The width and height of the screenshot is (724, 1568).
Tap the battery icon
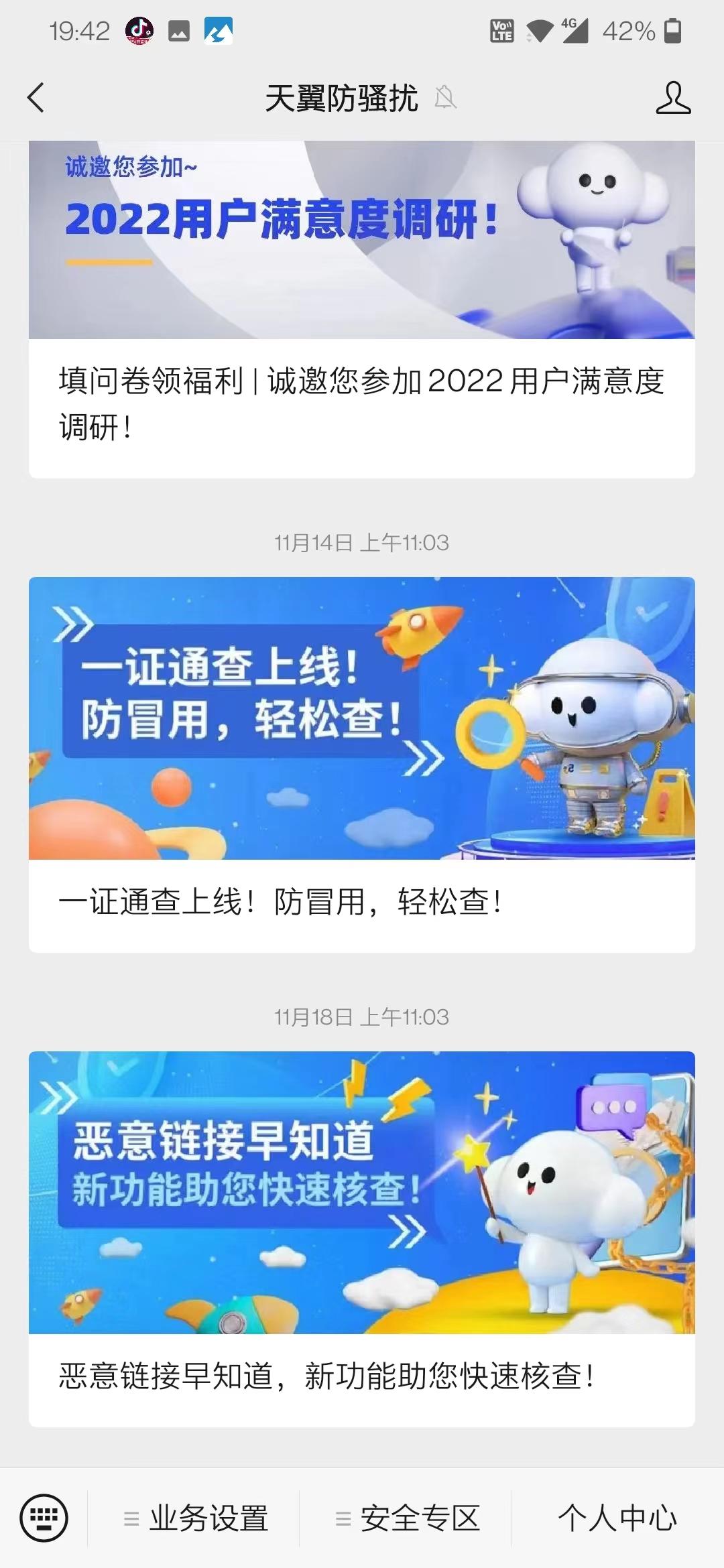tap(674, 30)
